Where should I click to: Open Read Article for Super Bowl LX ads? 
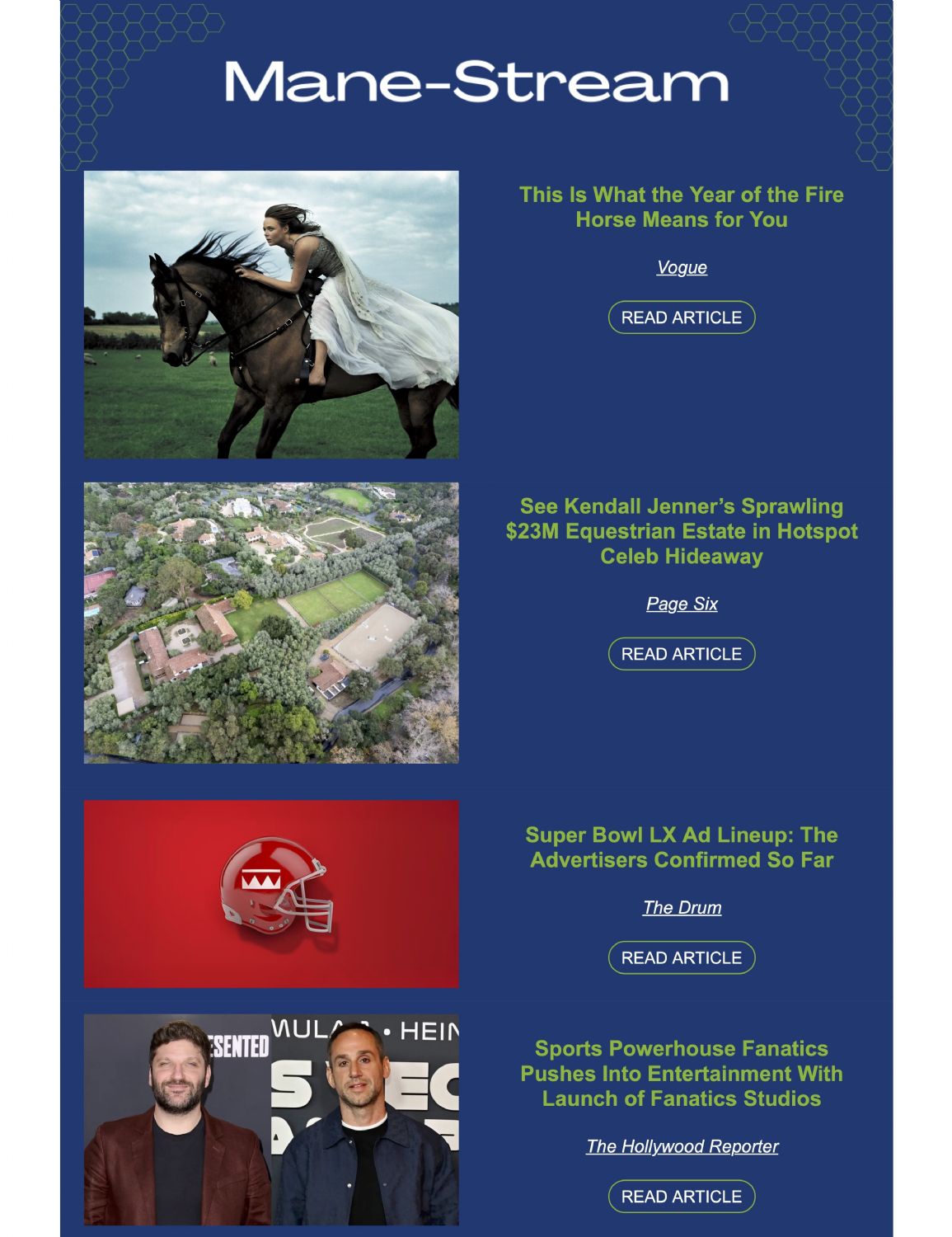[681, 957]
